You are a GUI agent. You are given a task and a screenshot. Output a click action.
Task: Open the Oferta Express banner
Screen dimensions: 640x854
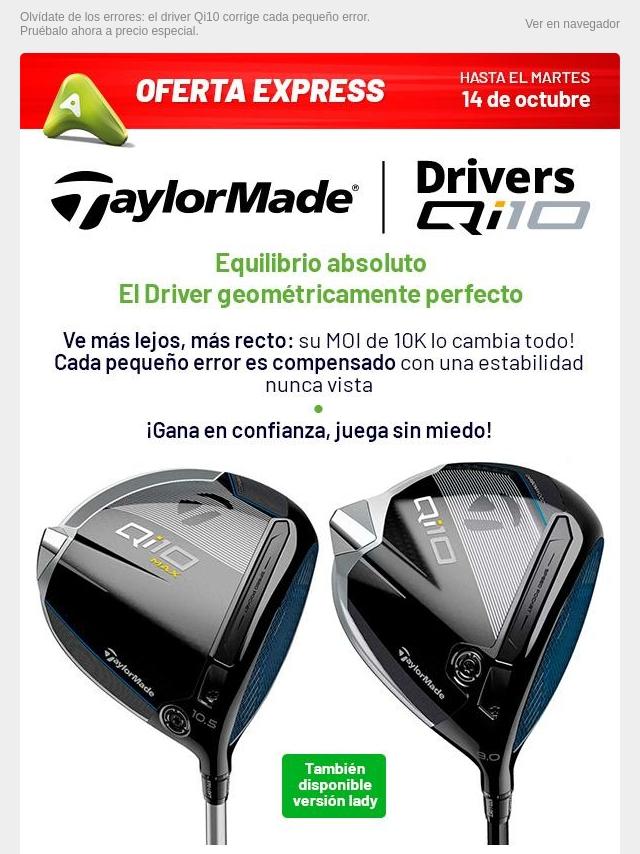tap(320, 92)
